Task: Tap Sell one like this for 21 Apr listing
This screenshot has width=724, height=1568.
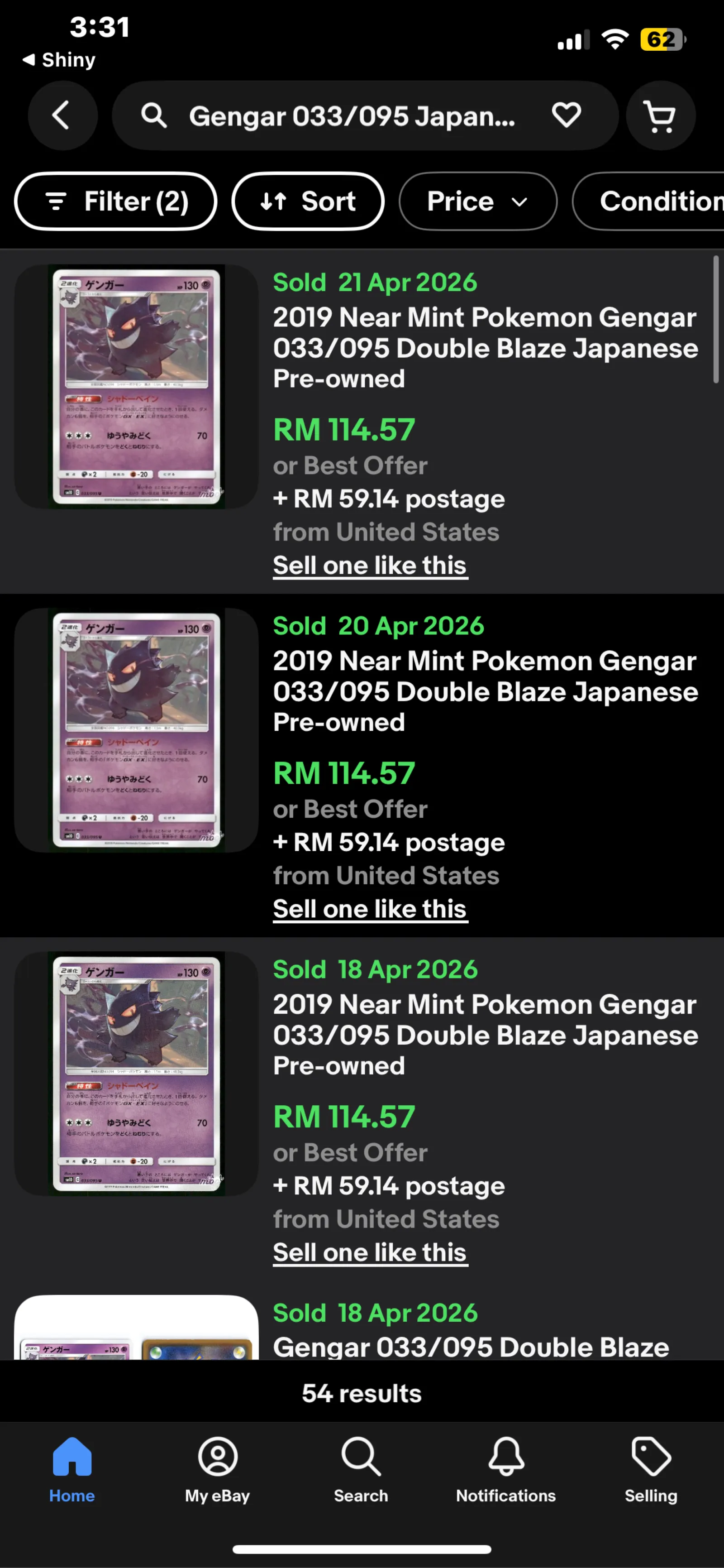Action: [x=370, y=566]
